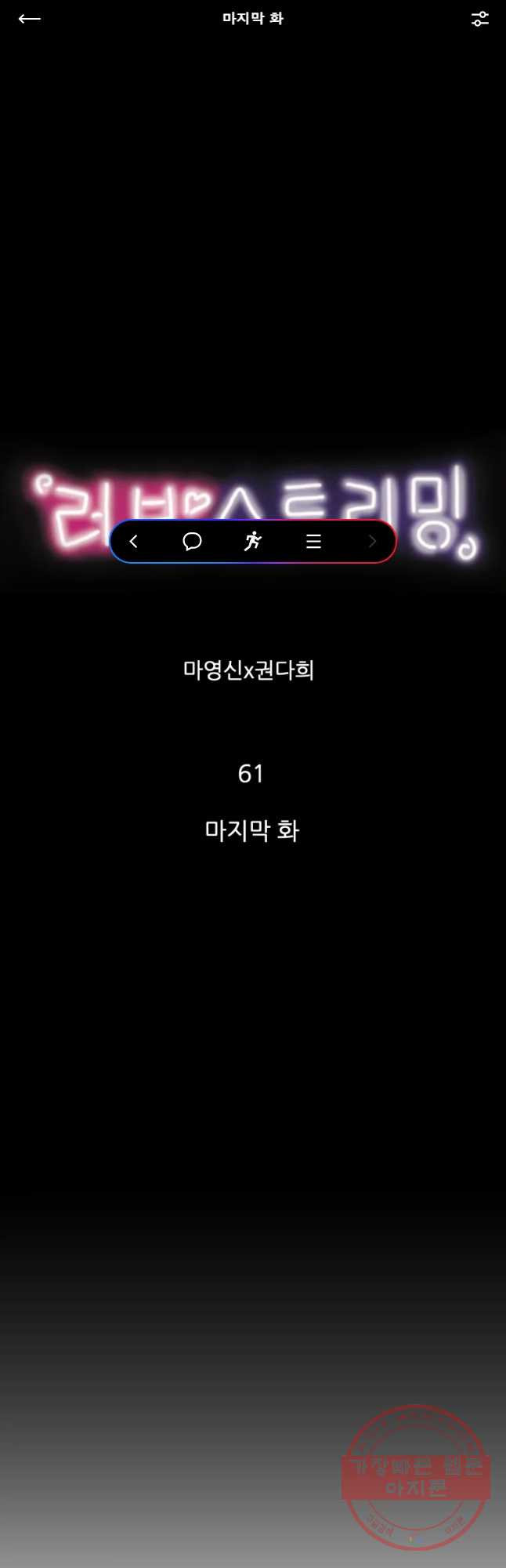Open the comments speech bubble

point(192,541)
